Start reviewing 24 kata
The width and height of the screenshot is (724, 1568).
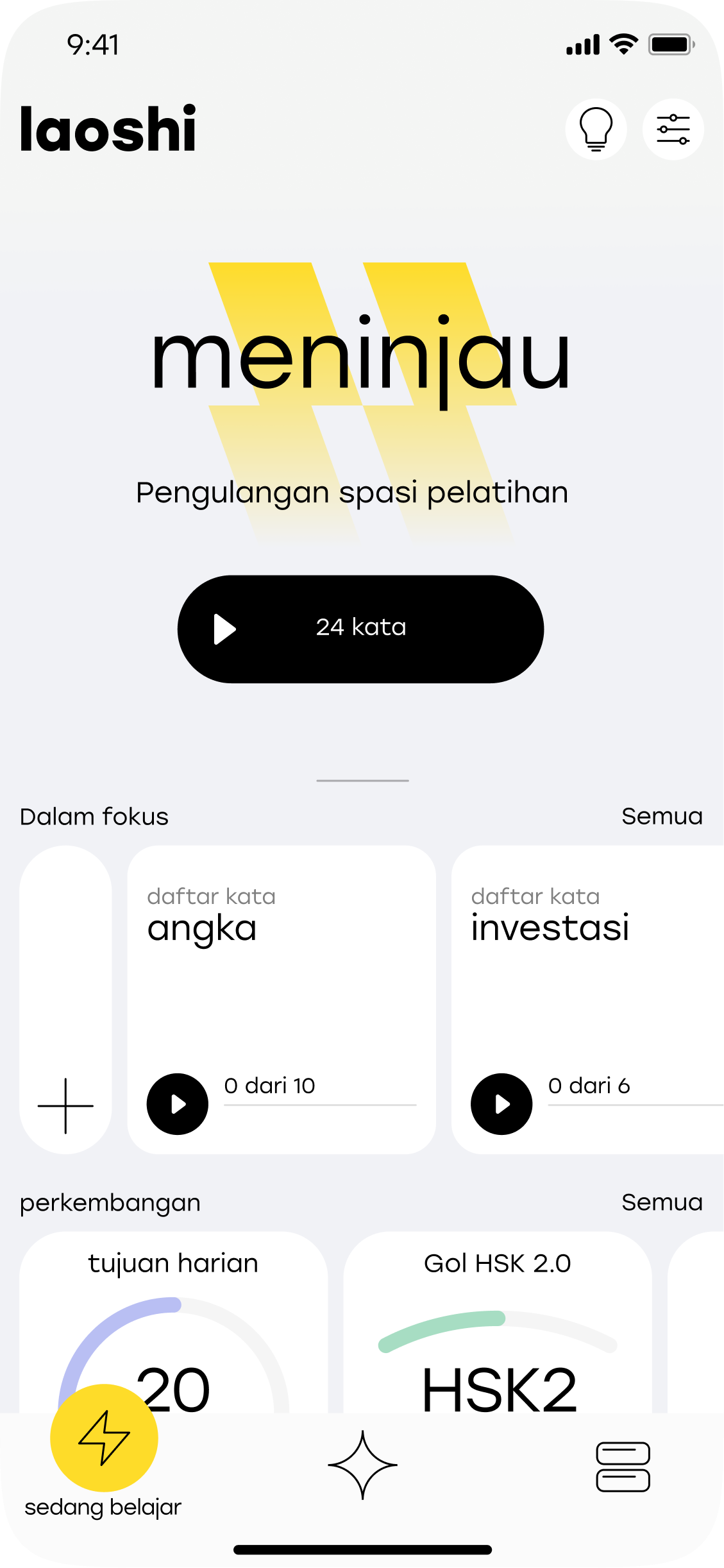click(x=360, y=629)
